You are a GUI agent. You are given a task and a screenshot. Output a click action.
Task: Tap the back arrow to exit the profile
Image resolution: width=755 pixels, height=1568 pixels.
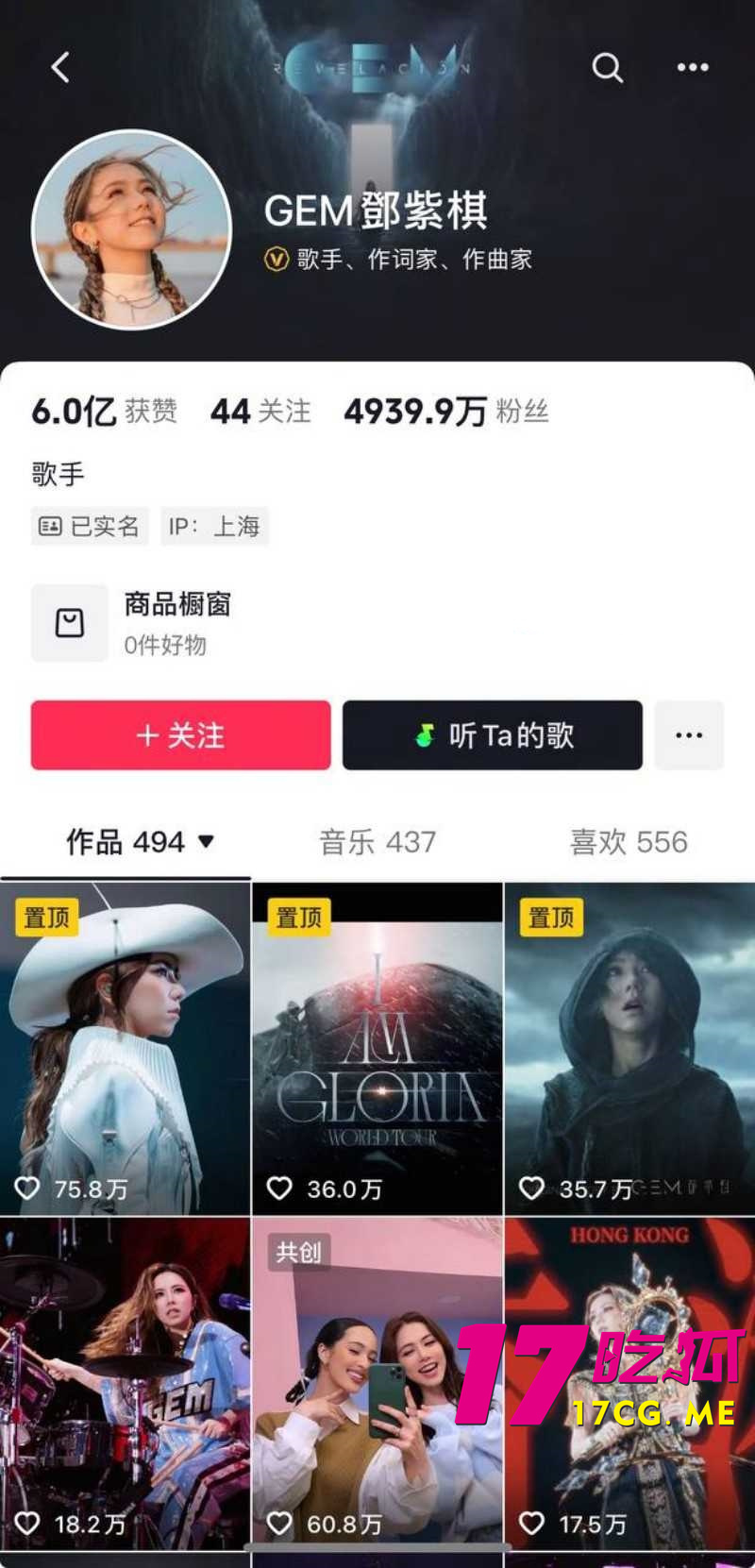(x=60, y=67)
